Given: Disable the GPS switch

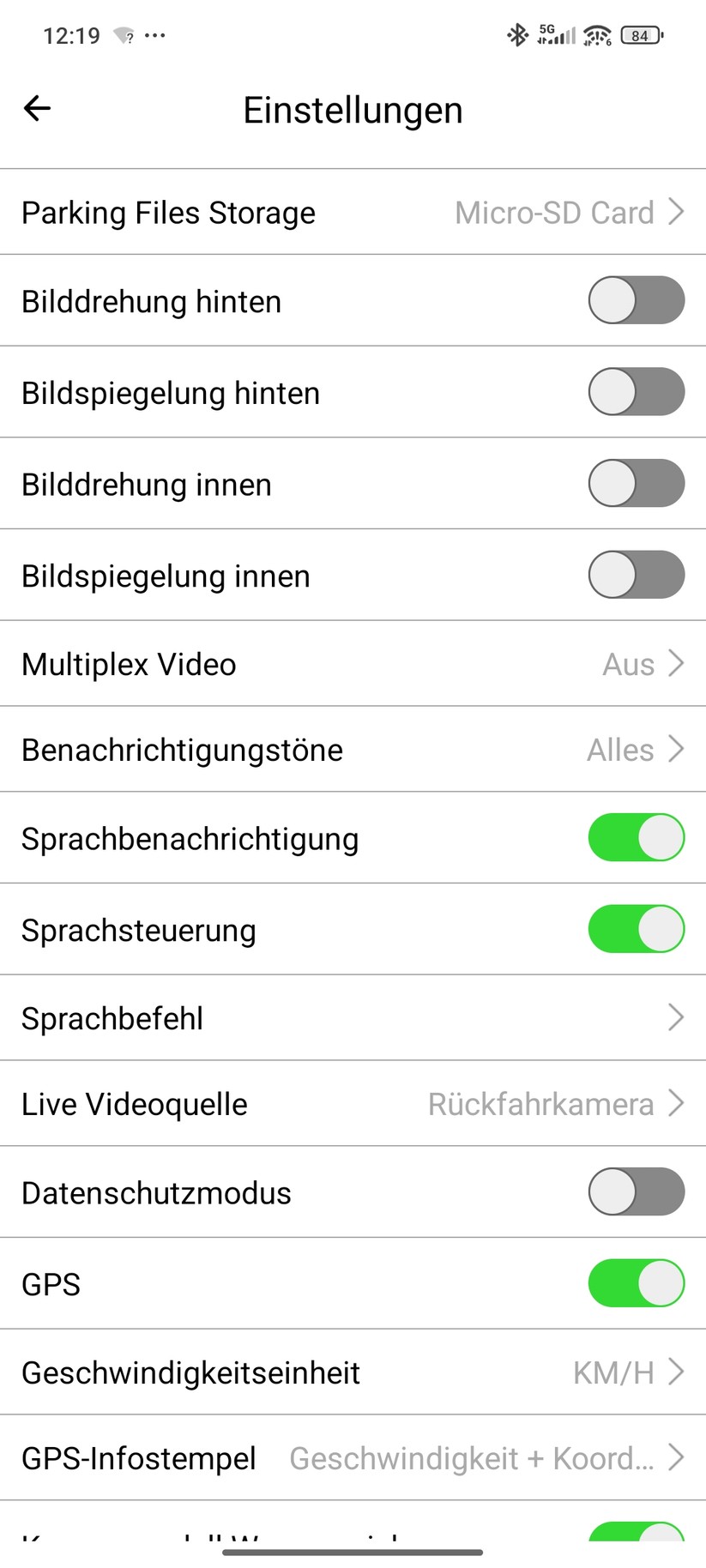Looking at the screenshot, I should (636, 1283).
